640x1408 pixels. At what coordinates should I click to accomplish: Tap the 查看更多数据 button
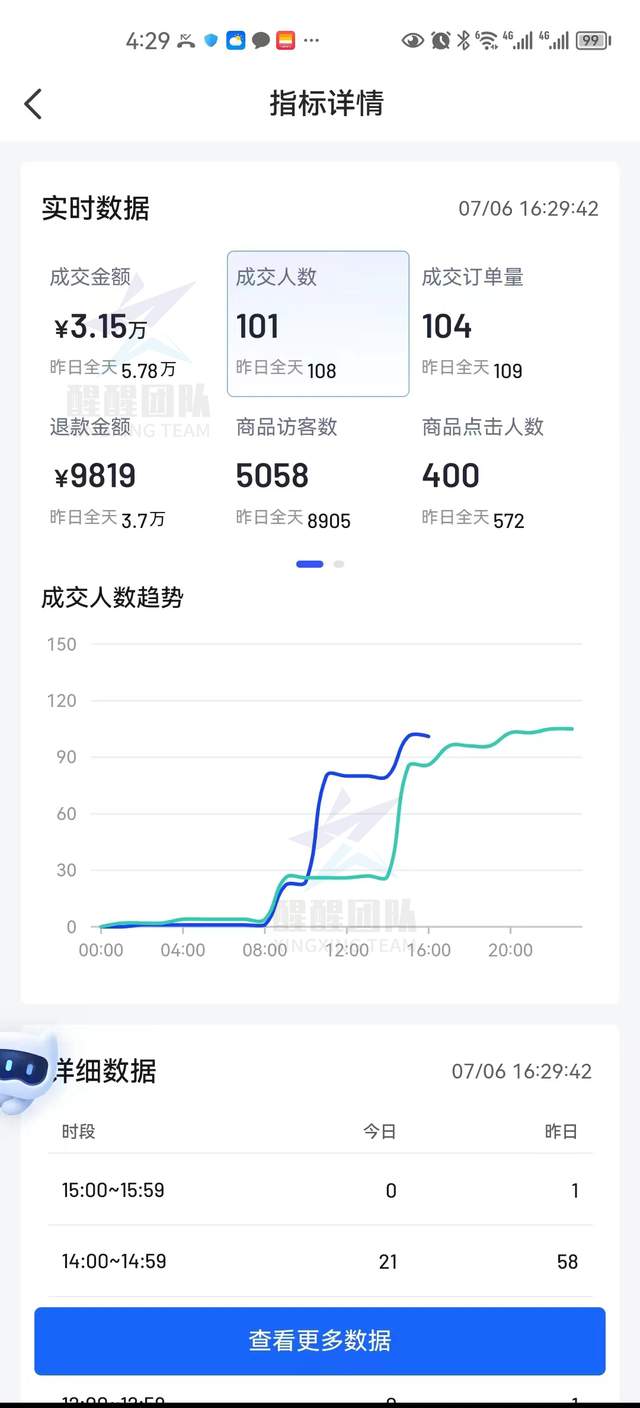point(320,1341)
